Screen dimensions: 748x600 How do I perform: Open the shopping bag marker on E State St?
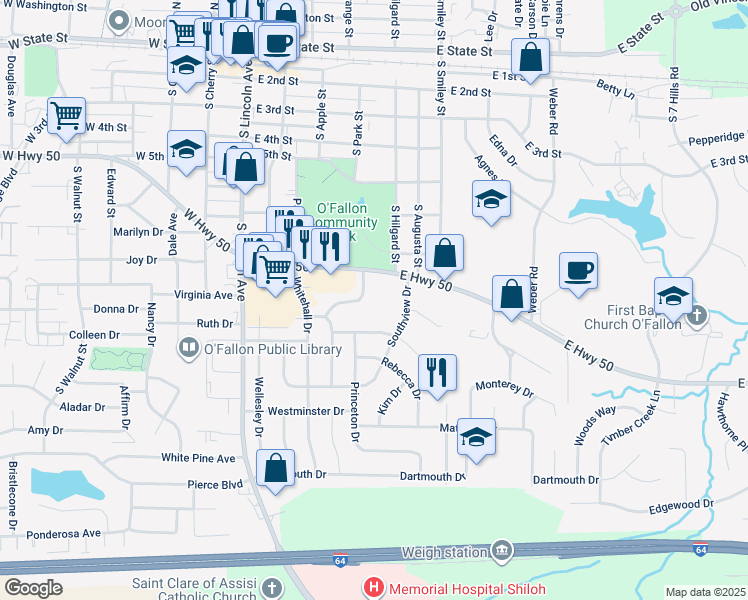tap(530, 57)
